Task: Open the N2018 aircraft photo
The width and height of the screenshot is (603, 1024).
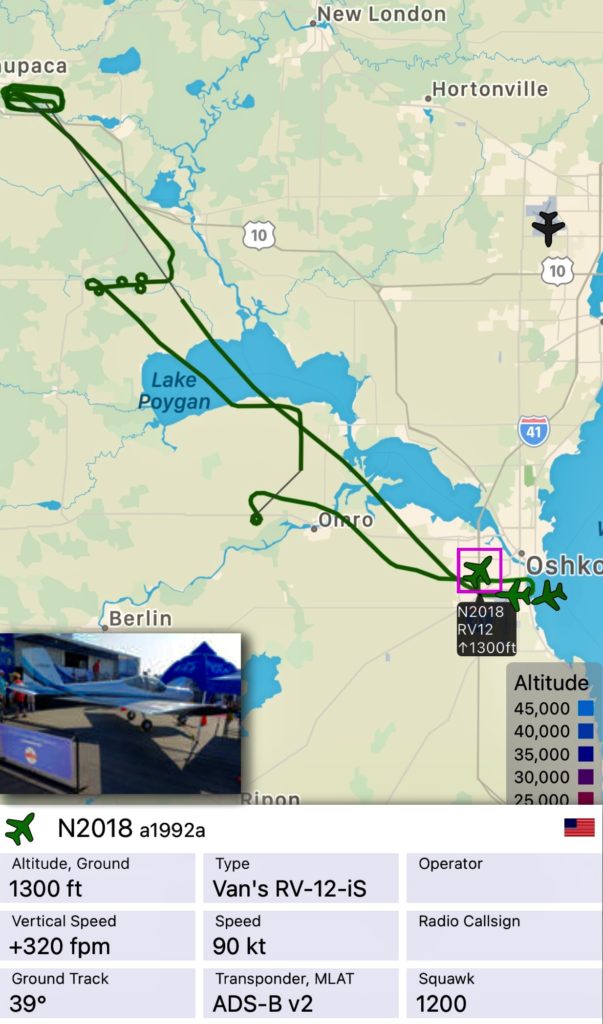Action: [121, 713]
